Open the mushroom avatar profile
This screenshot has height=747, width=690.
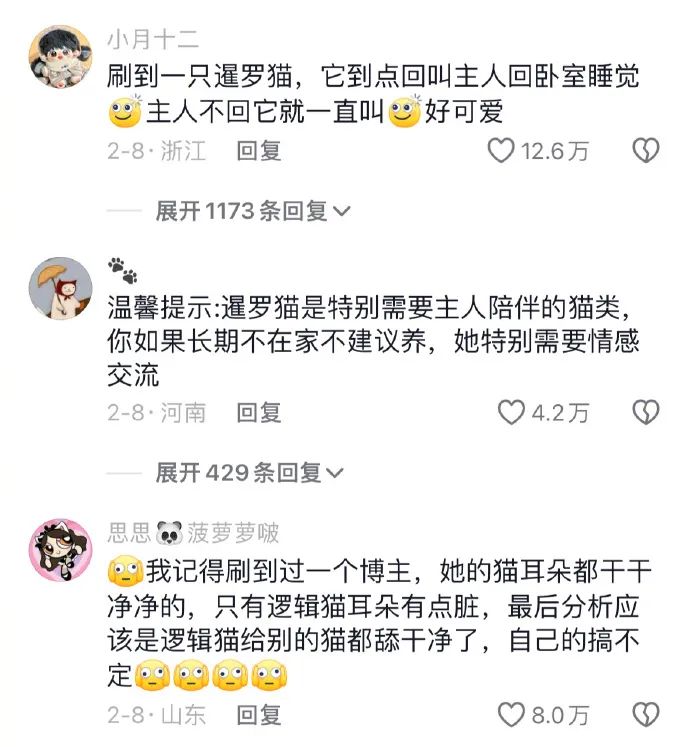click(x=61, y=288)
